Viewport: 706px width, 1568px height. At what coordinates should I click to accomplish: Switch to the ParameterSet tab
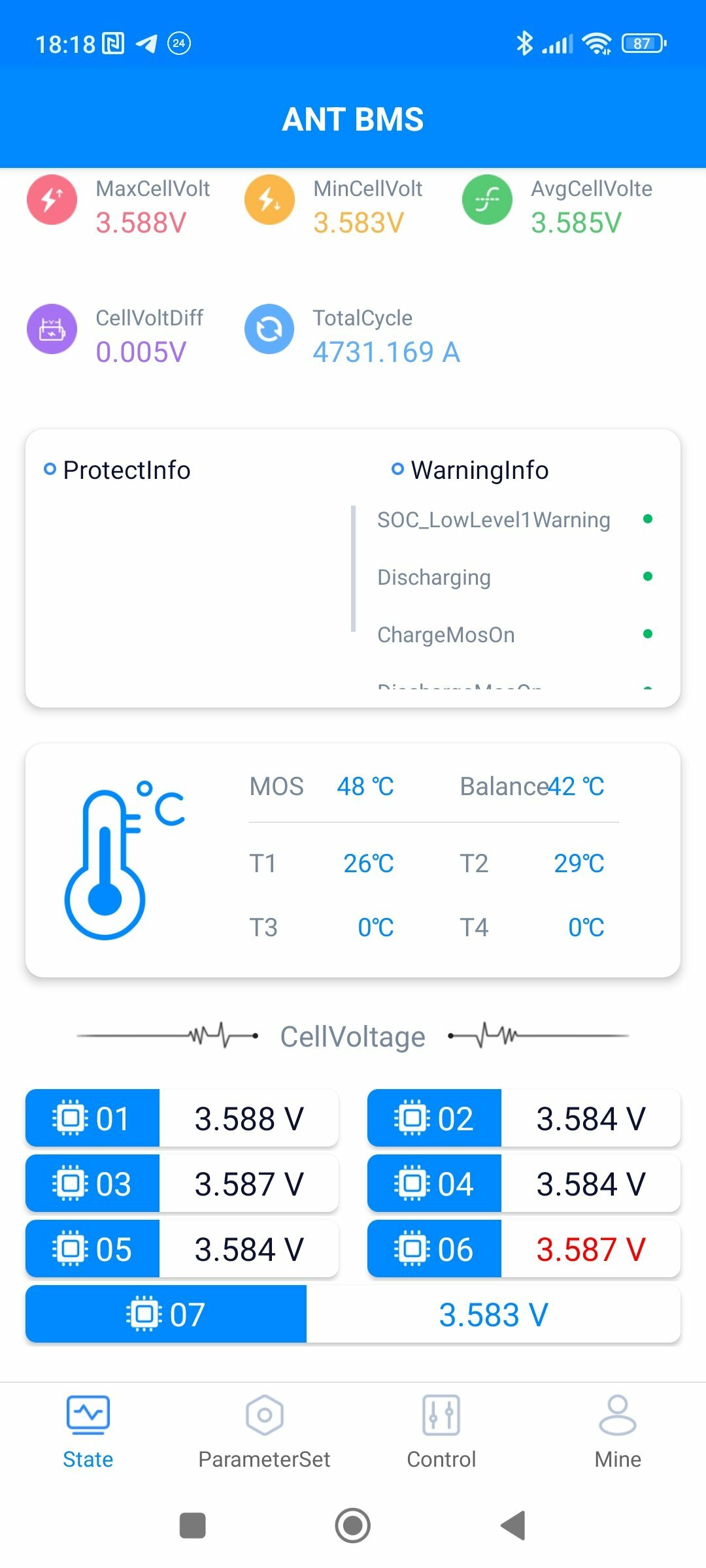265,1432
